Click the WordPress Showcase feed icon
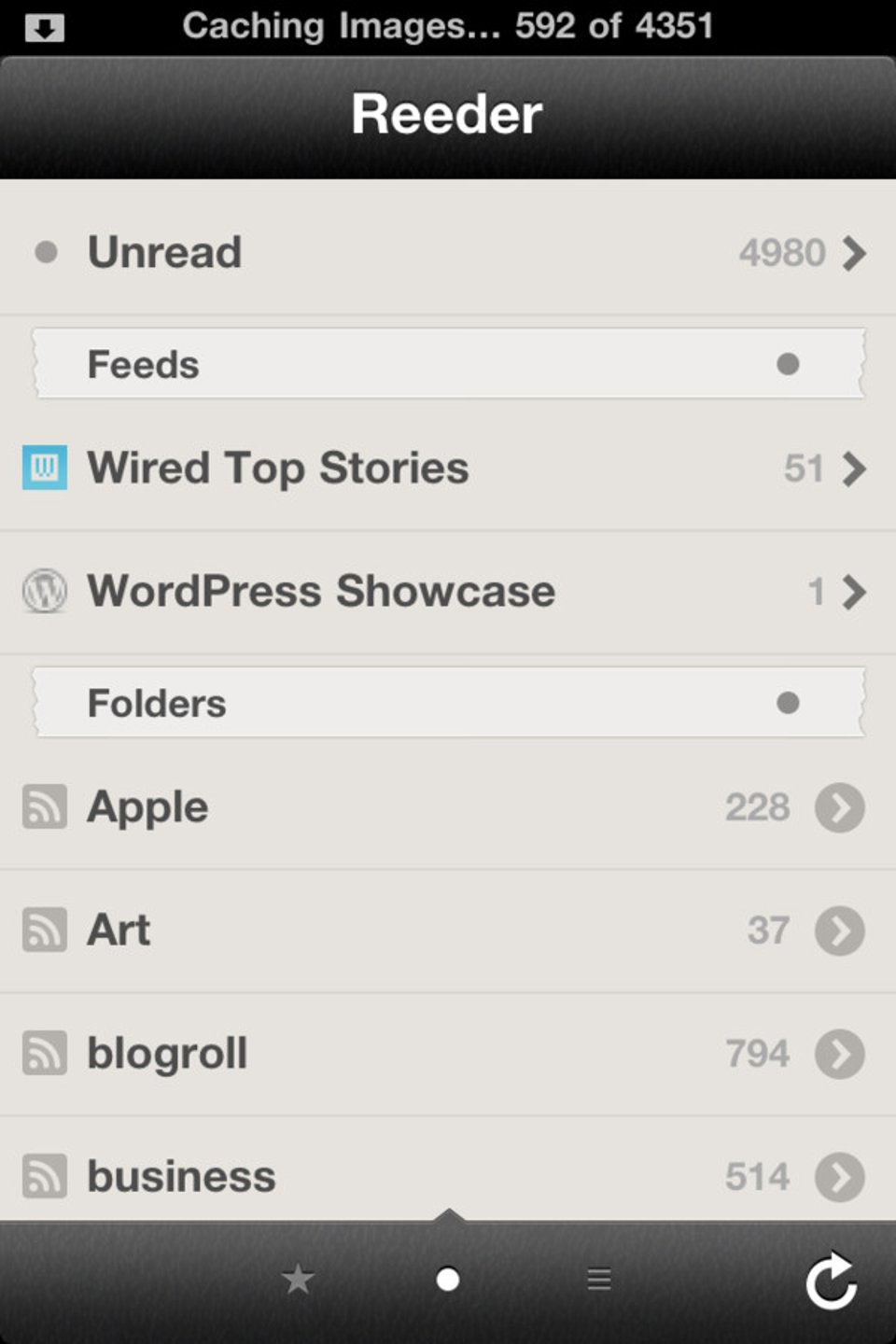Viewport: 896px width, 1344px height. [44, 591]
